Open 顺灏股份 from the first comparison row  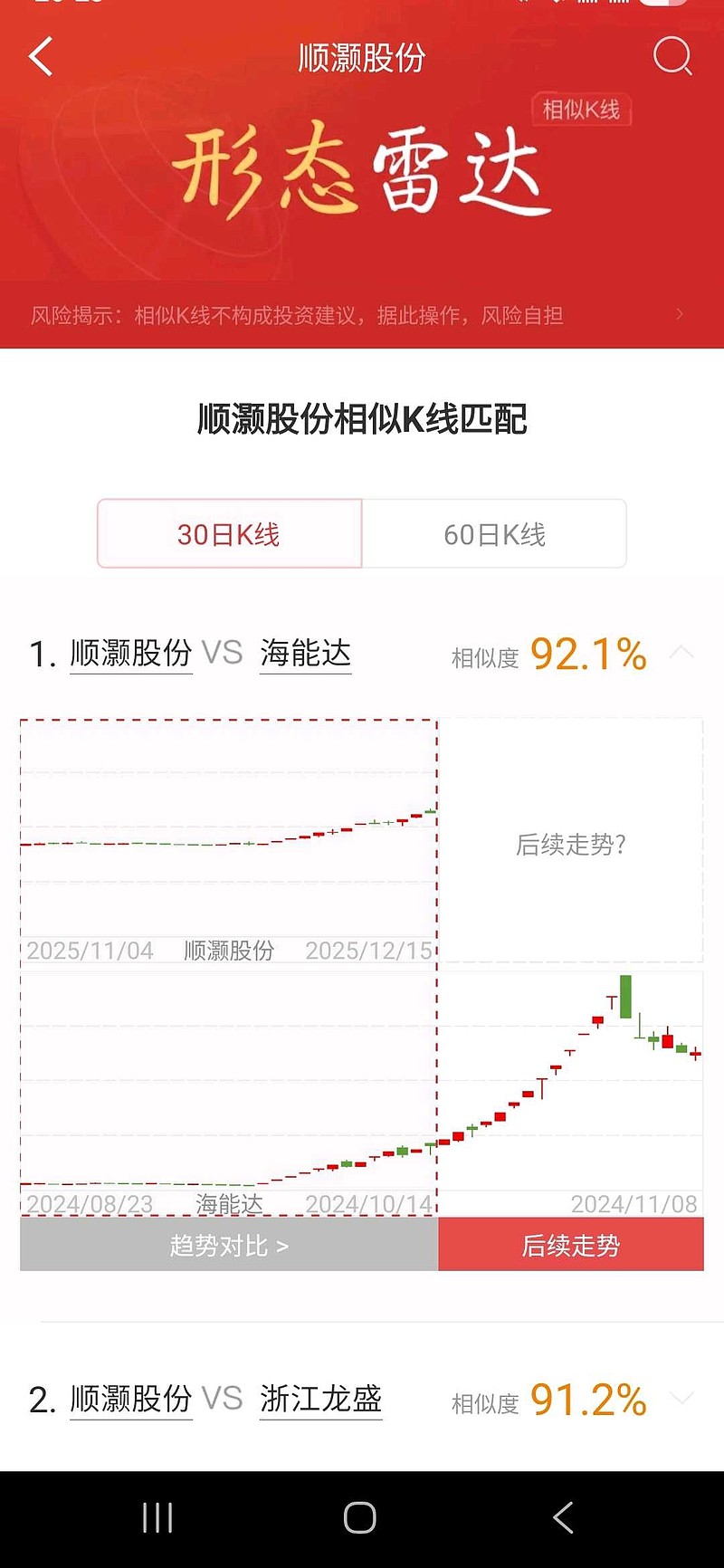pos(130,653)
